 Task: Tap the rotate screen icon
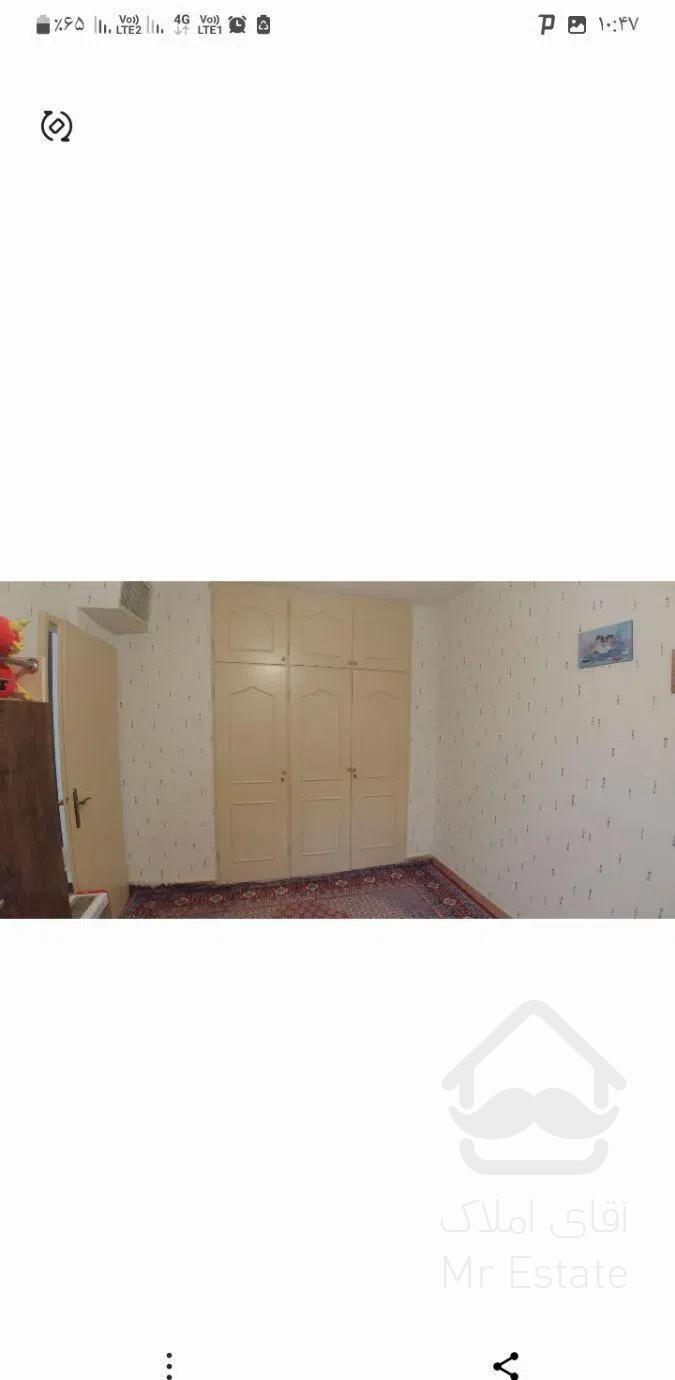pos(56,126)
